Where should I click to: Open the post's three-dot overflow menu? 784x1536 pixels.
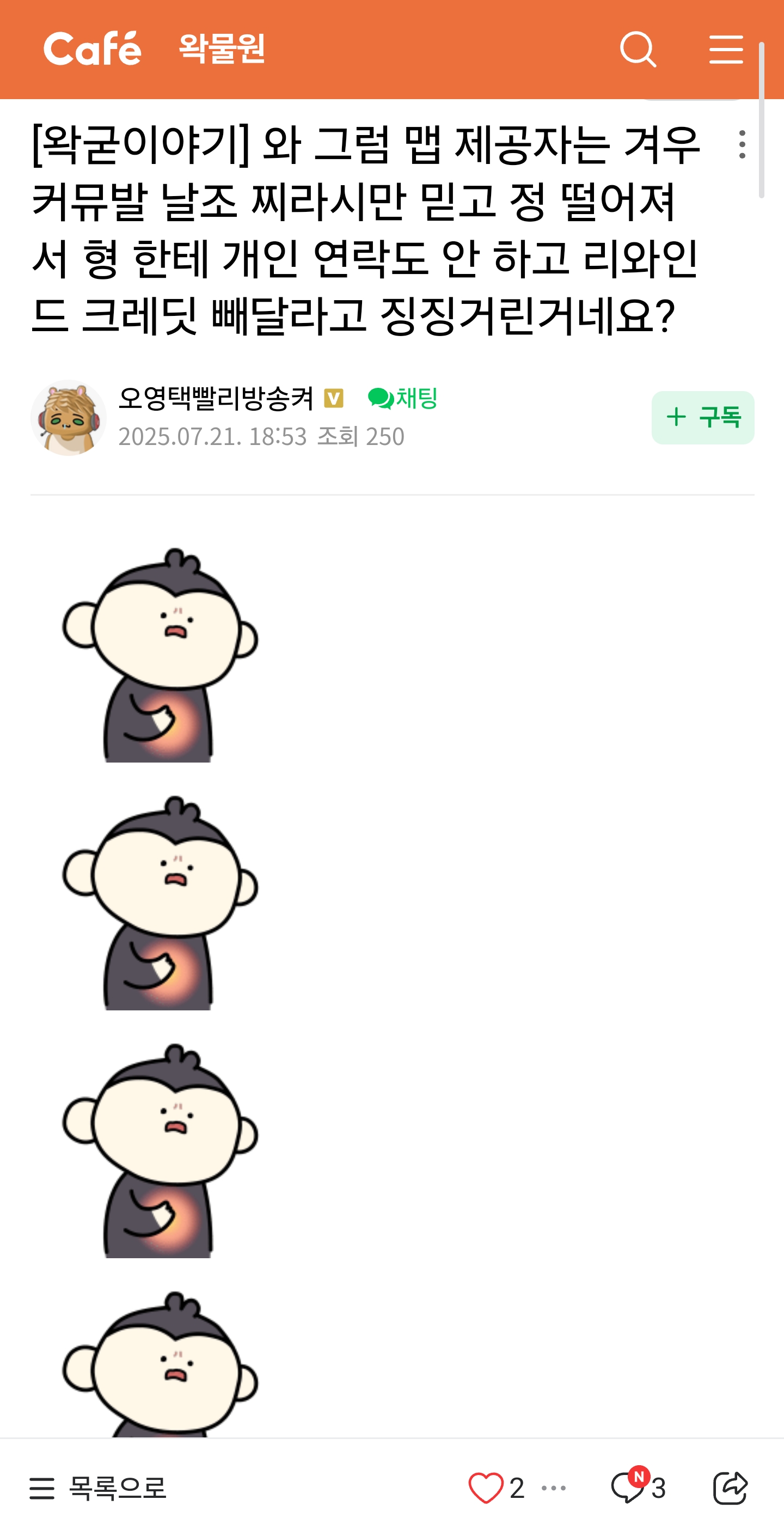point(742,144)
